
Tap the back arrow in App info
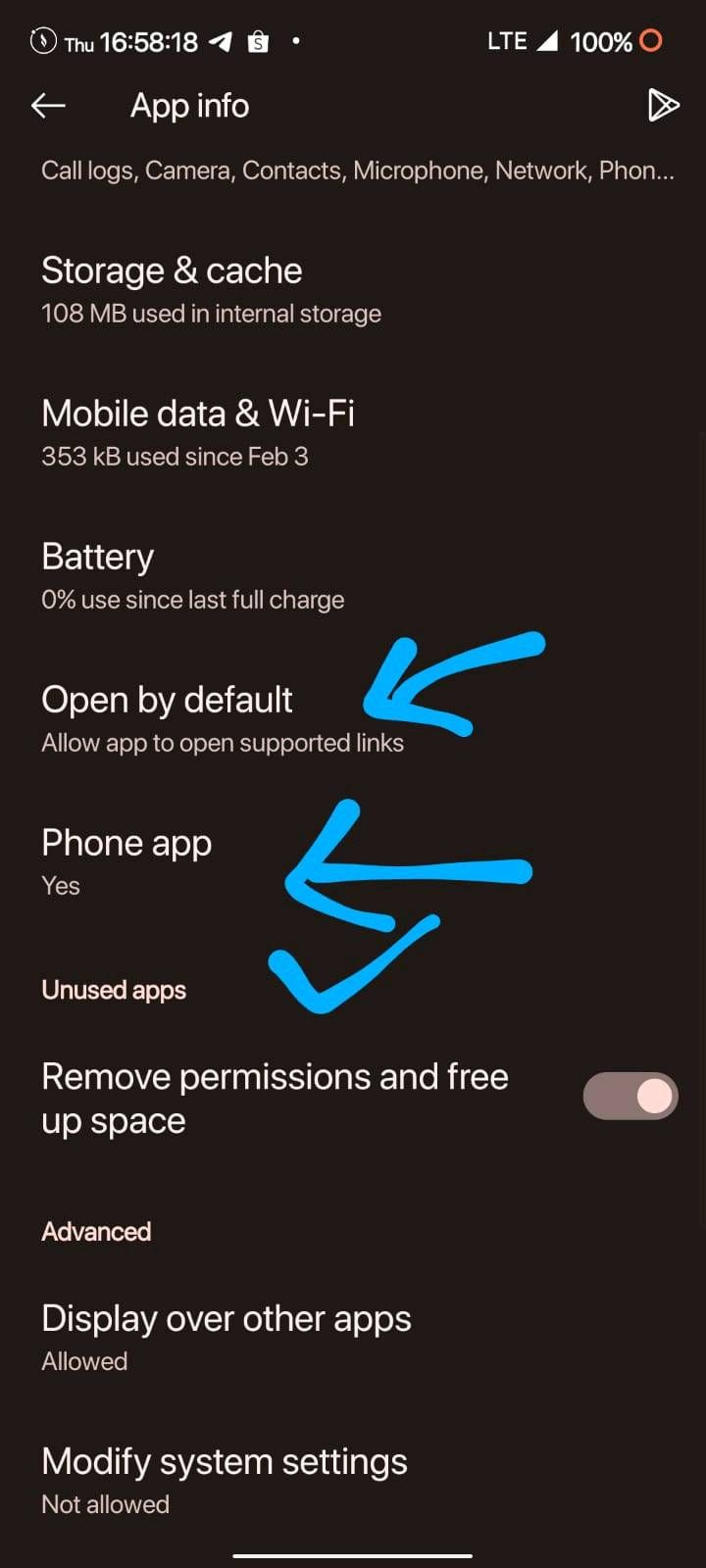click(x=47, y=105)
